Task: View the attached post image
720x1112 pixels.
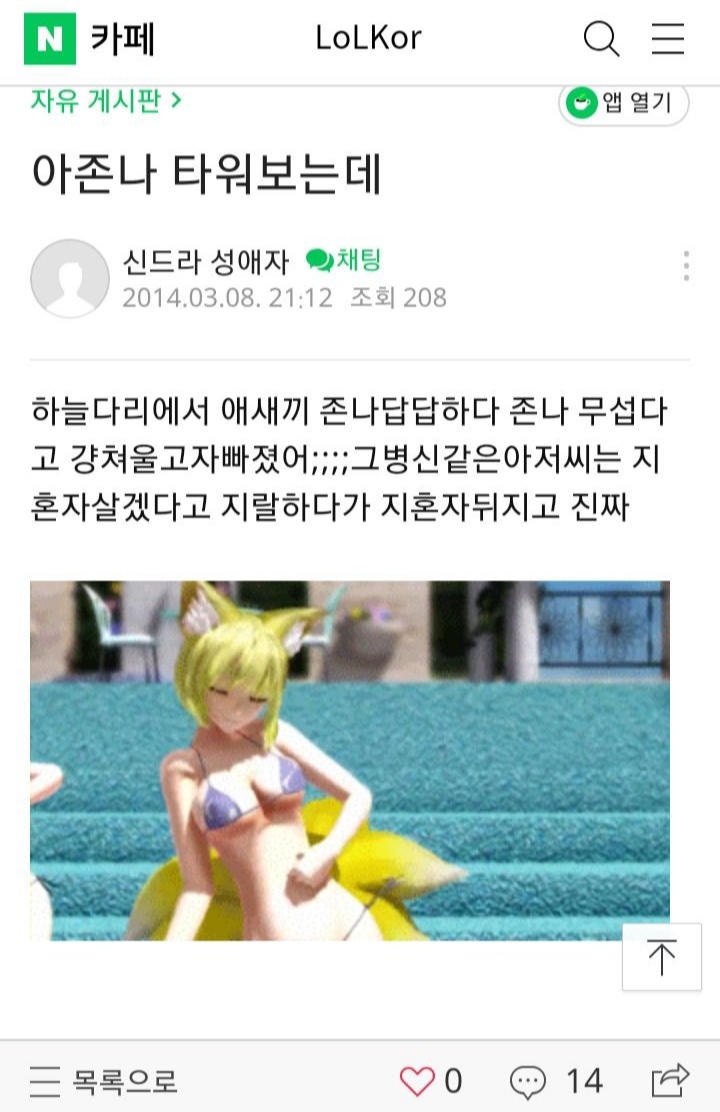Action: (349, 760)
